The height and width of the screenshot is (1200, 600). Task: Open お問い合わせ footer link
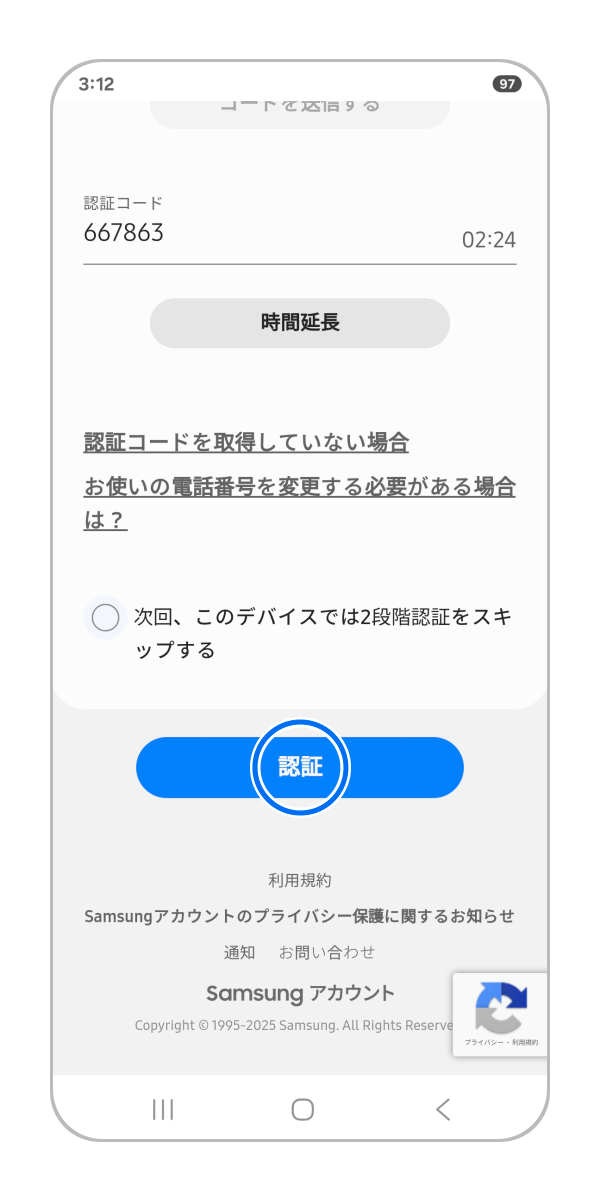(327, 952)
